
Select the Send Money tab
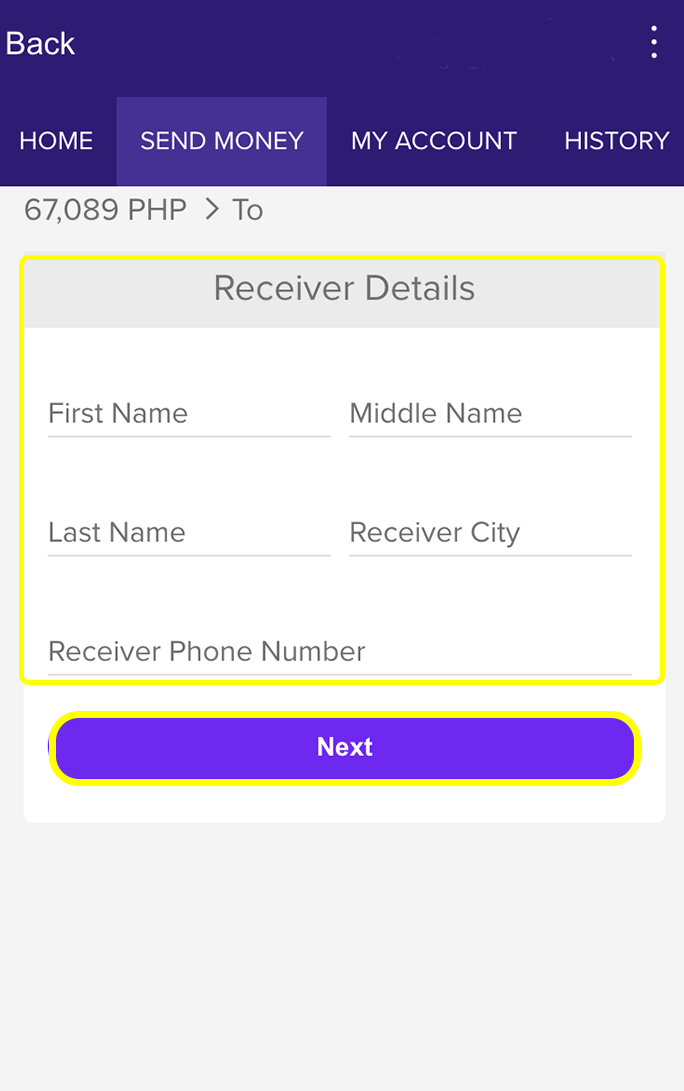click(222, 141)
